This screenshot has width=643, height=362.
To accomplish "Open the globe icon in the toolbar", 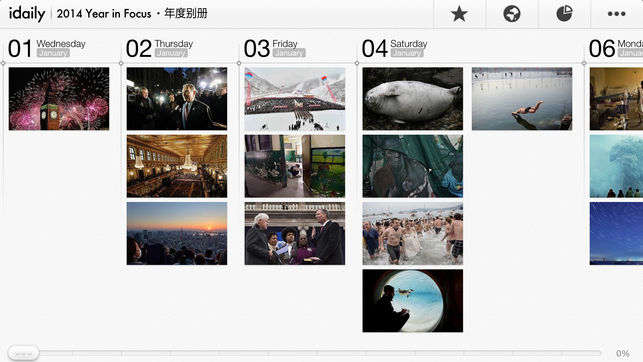I will [511, 14].
